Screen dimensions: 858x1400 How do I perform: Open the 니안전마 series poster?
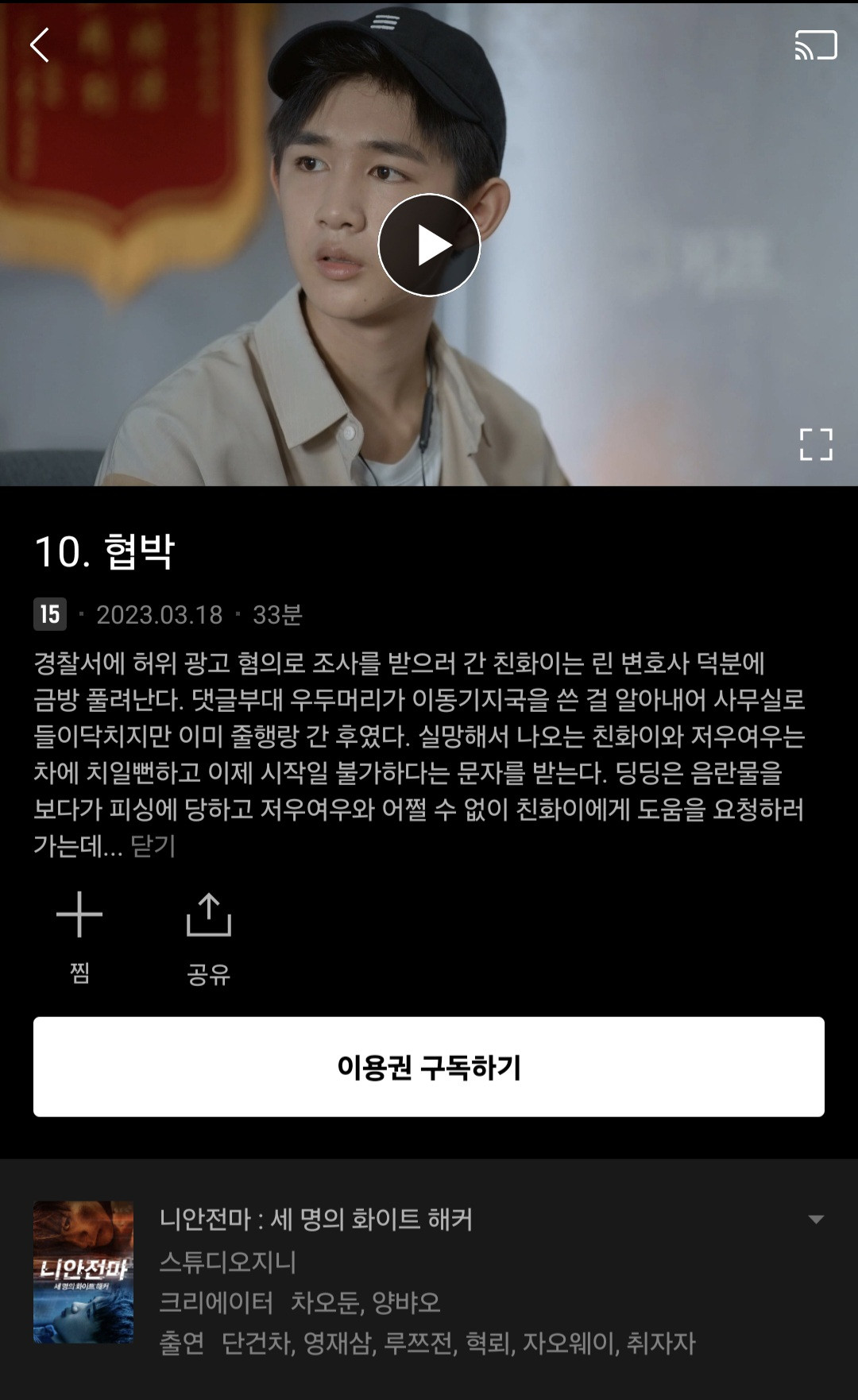click(x=83, y=1271)
